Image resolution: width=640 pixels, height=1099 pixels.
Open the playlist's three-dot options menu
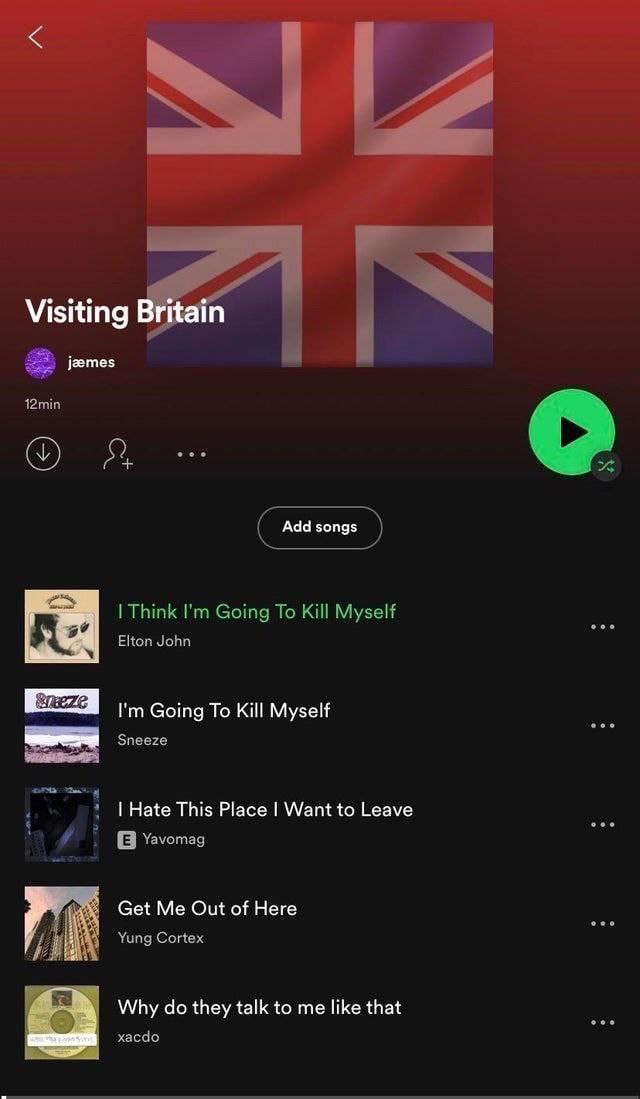pos(191,454)
